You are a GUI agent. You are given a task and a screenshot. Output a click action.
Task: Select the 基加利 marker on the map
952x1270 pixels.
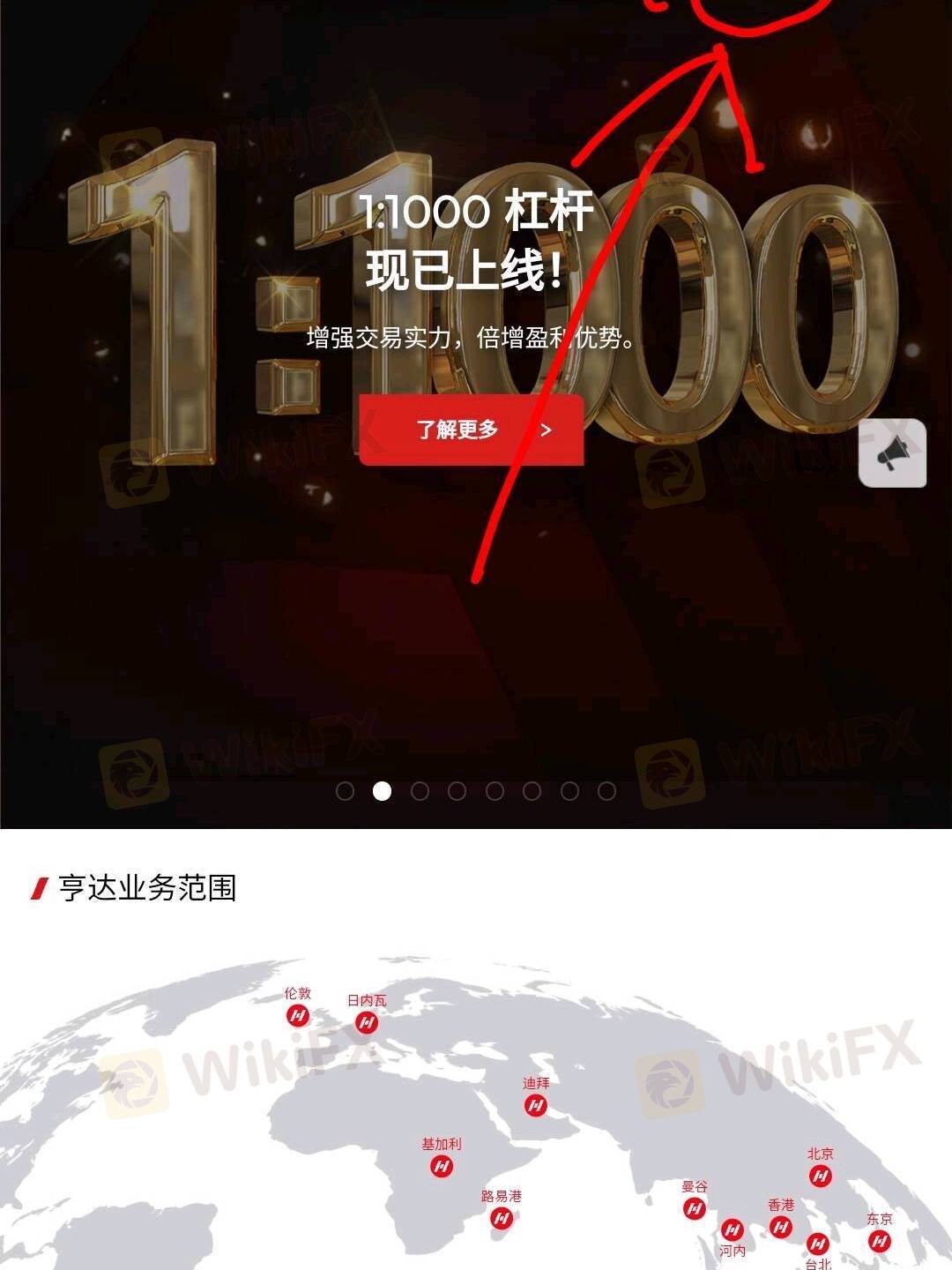pos(442,1166)
